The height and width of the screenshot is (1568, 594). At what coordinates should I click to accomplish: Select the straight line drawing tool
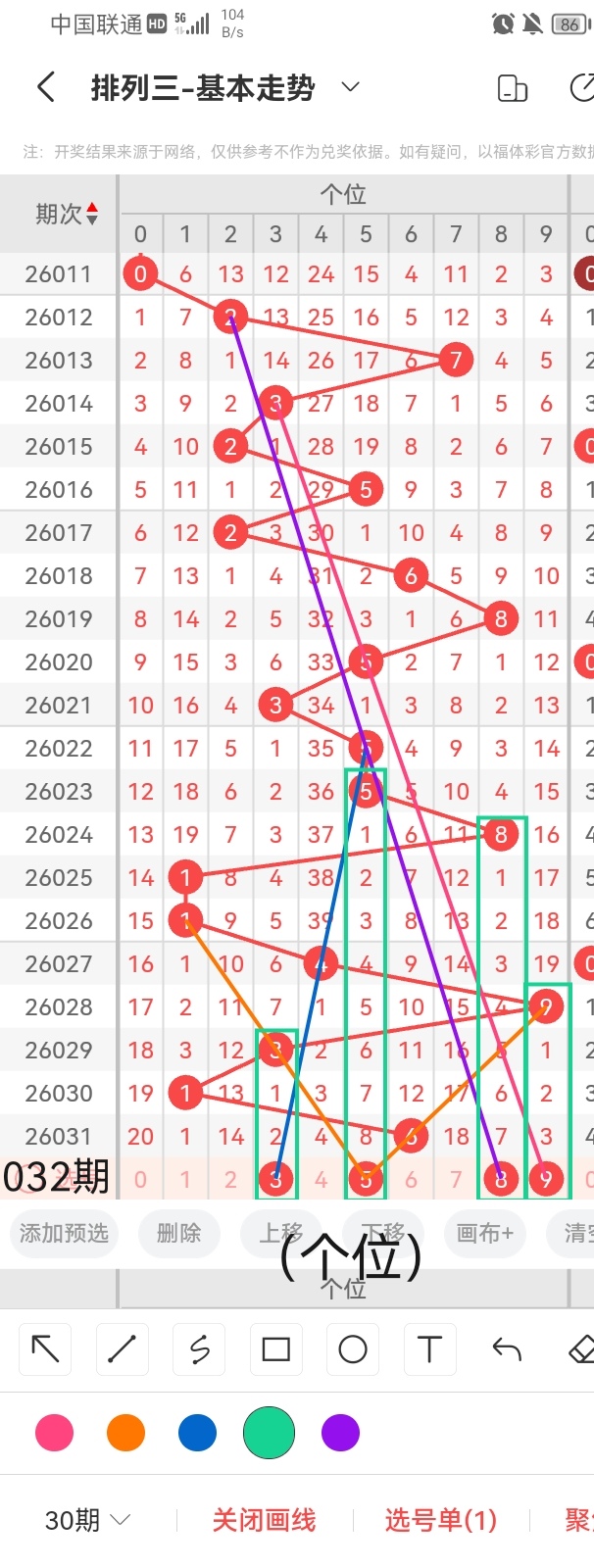tap(123, 1349)
